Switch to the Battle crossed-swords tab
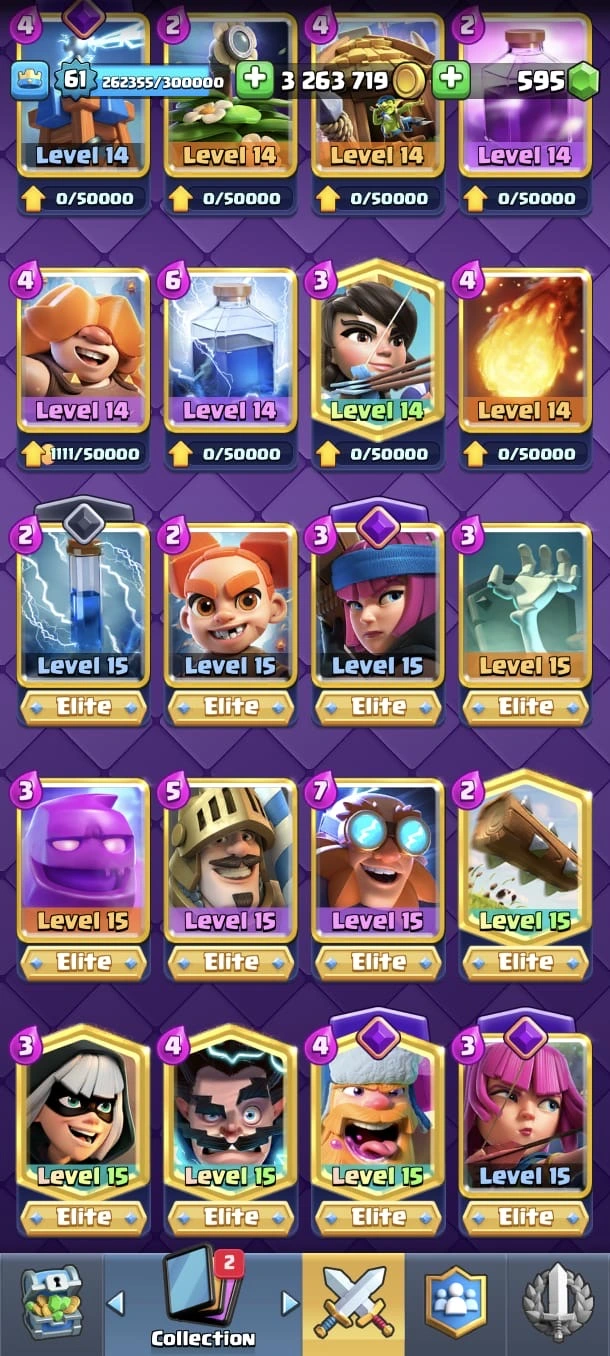The image size is (610, 1356). (353, 1302)
